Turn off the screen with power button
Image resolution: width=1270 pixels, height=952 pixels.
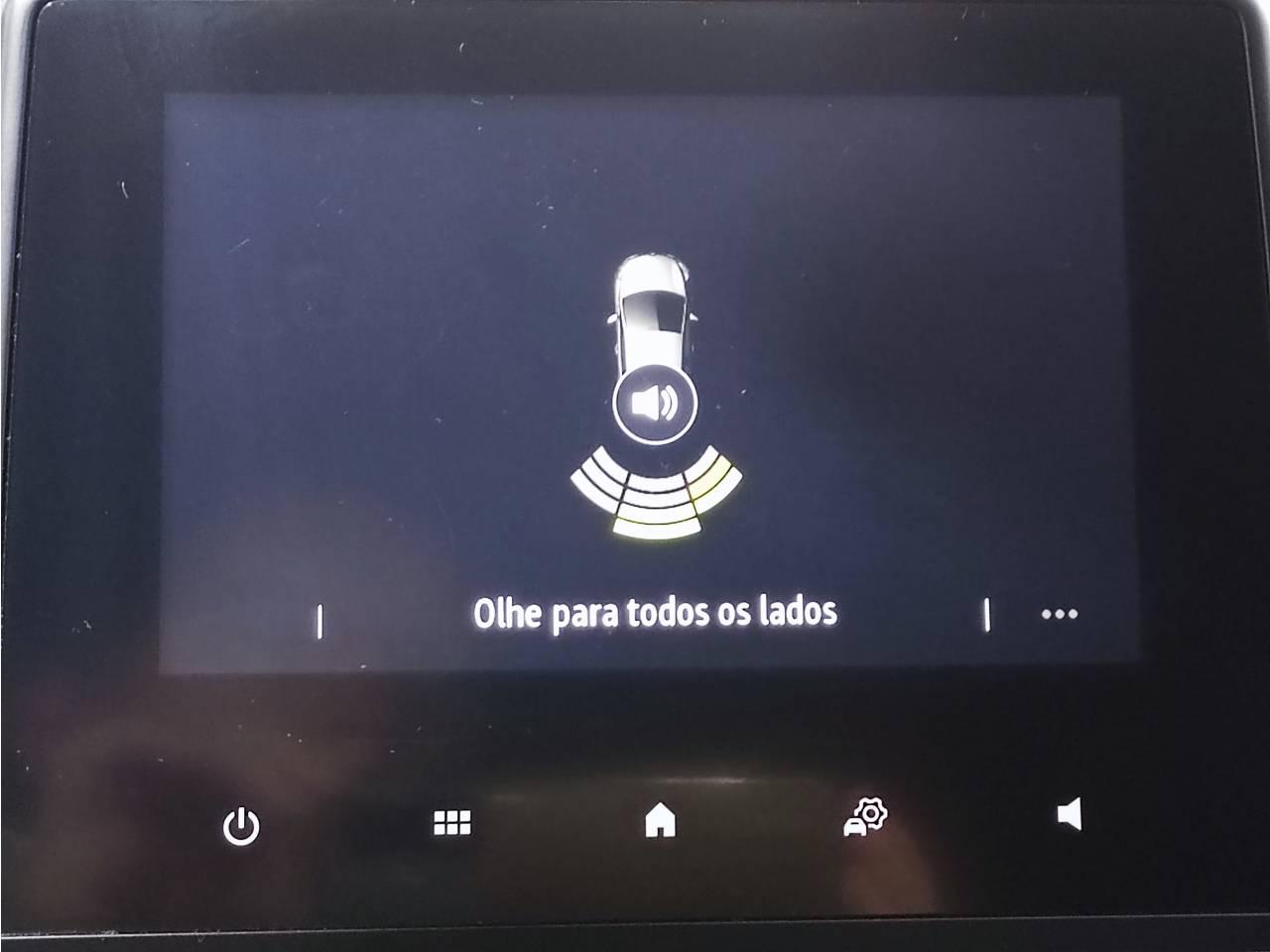241,825
